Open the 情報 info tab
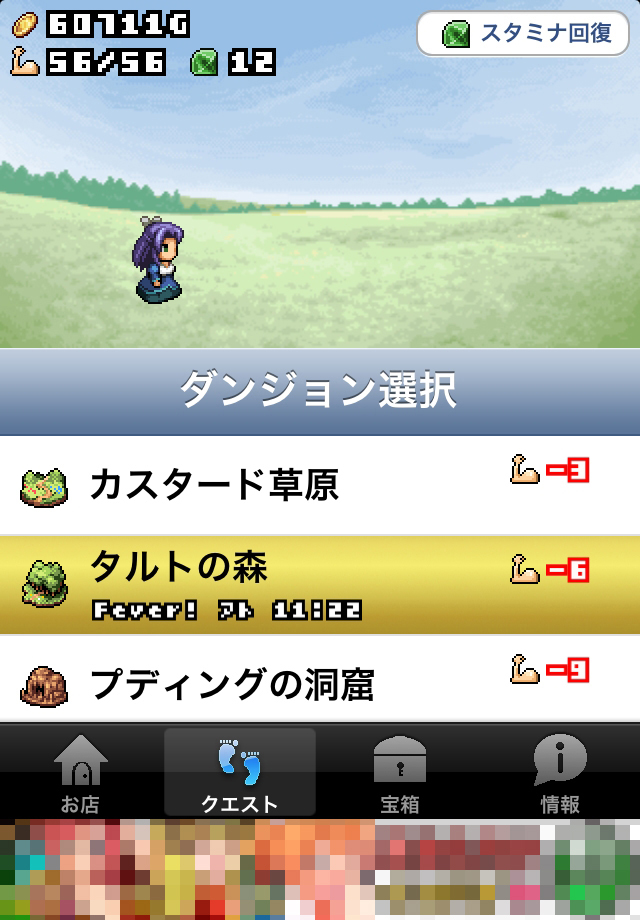The width and height of the screenshot is (640, 920). (560, 772)
